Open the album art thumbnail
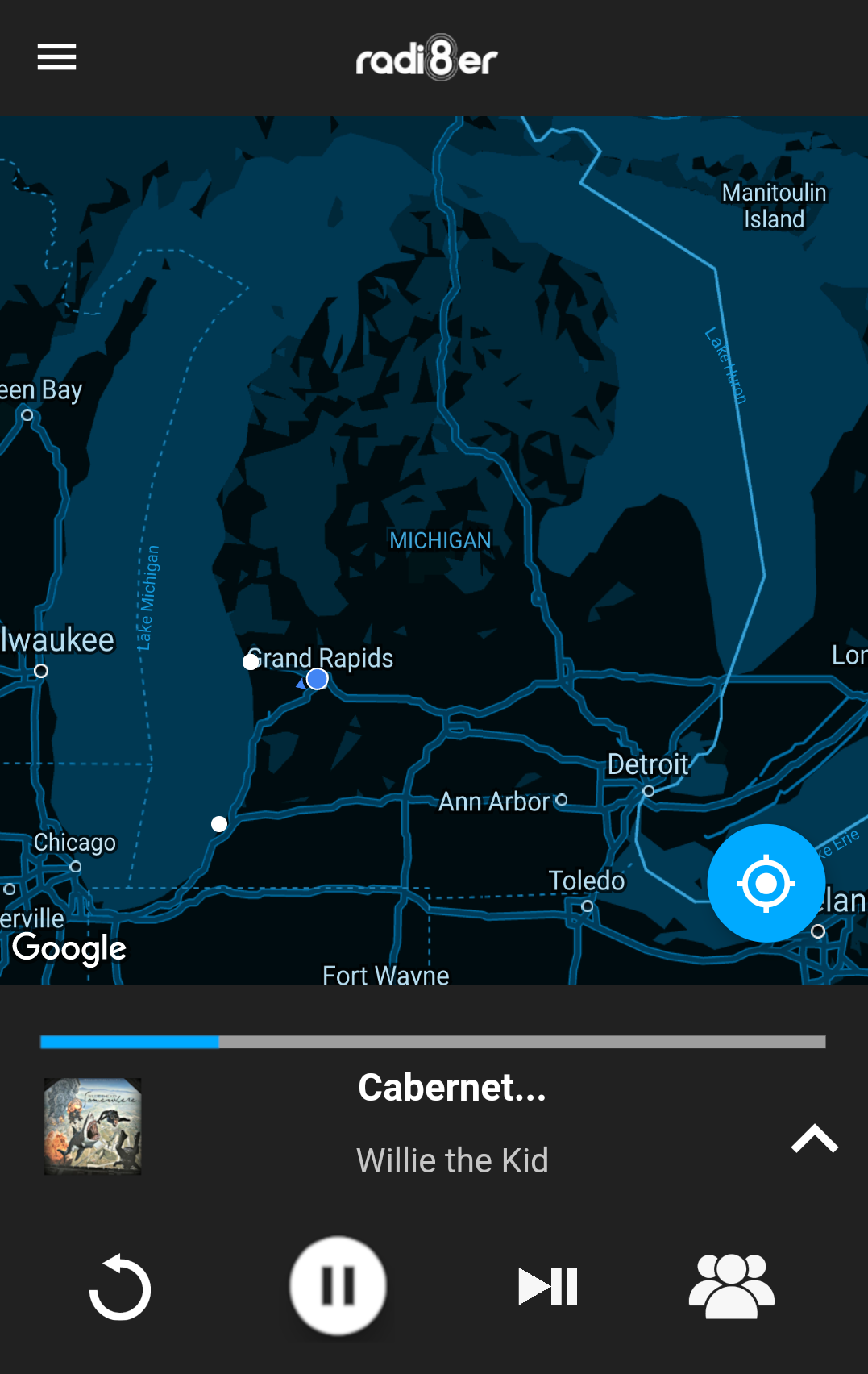Screen dimensions: 868x1374 click(93, 1126)
